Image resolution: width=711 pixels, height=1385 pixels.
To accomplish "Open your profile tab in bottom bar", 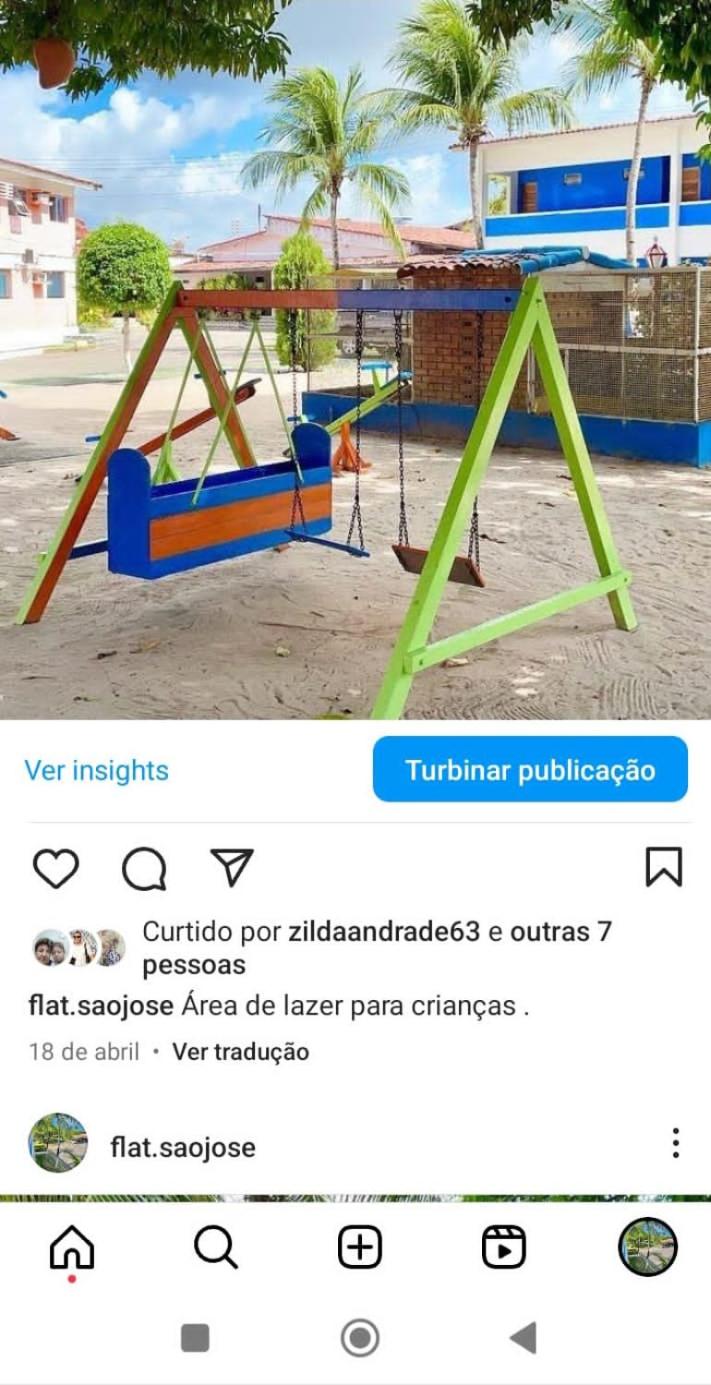I will click(647, 1247).
